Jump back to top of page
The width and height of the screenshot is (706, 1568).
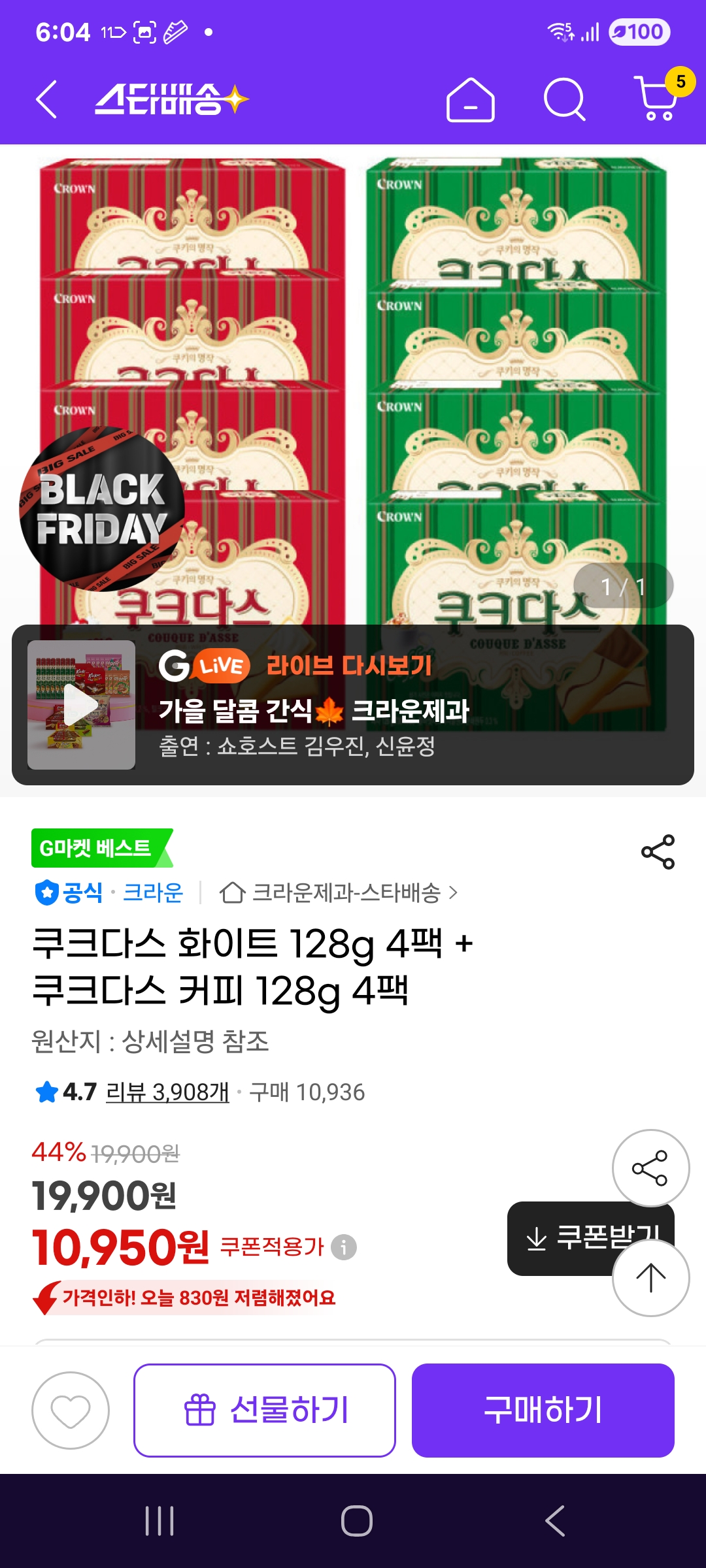tap(650, 1278)
